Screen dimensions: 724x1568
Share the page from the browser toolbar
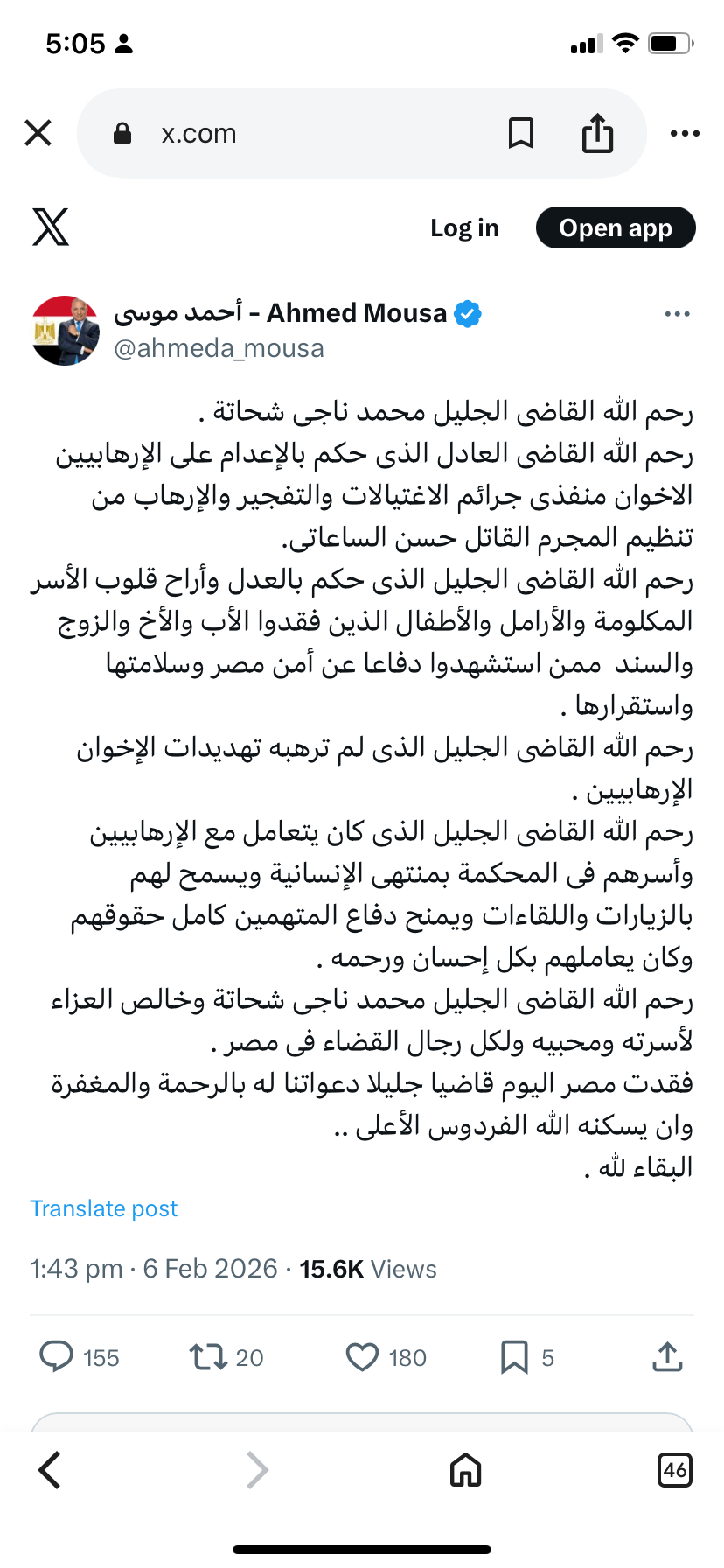(597, 133)
